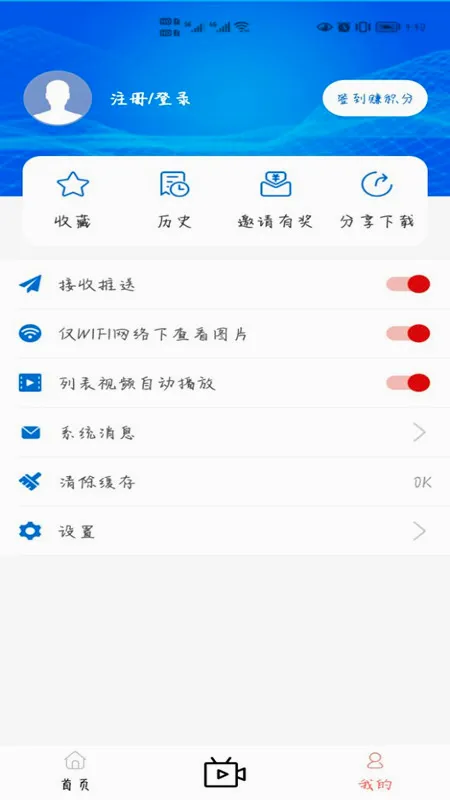Open 系统消息 system messages
Image resolution: width=450 pixels, height=800 pixels.
click(225, 433)
